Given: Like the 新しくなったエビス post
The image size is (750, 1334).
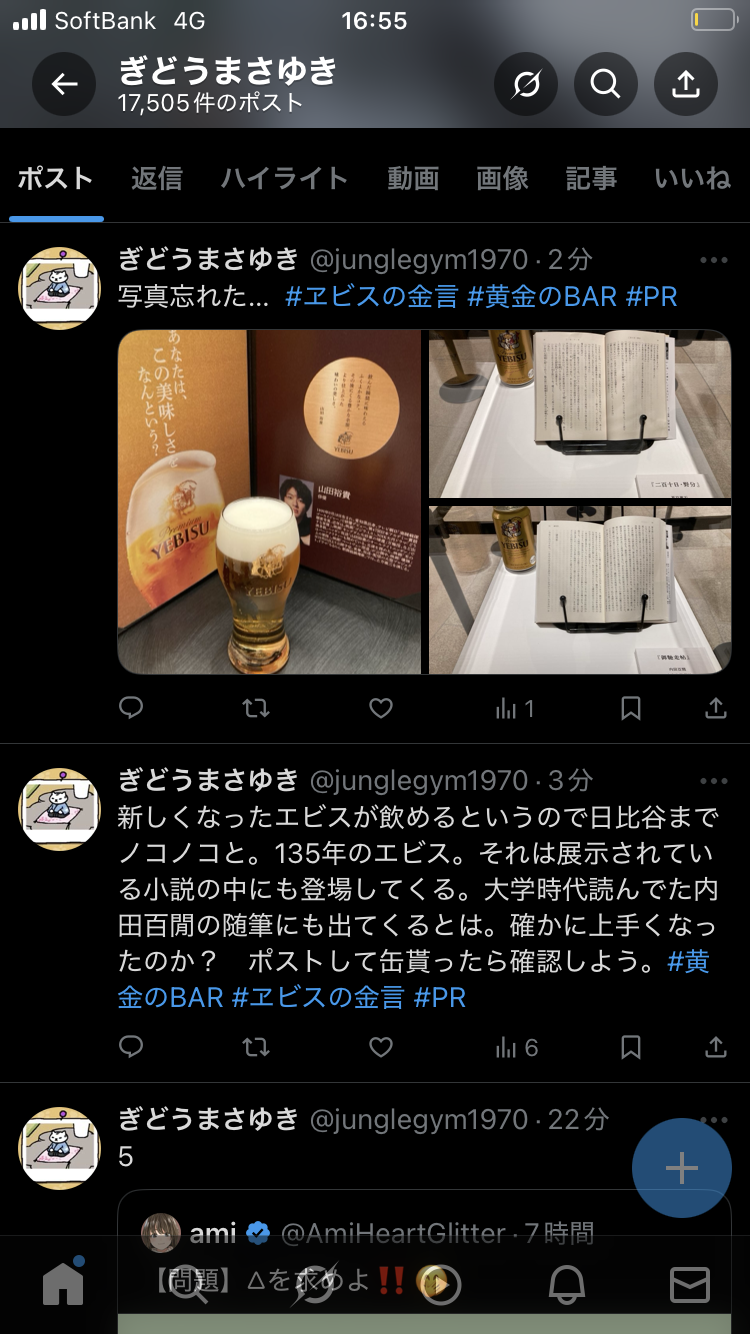Looking at the screenshot, I should click(380, 1047).
